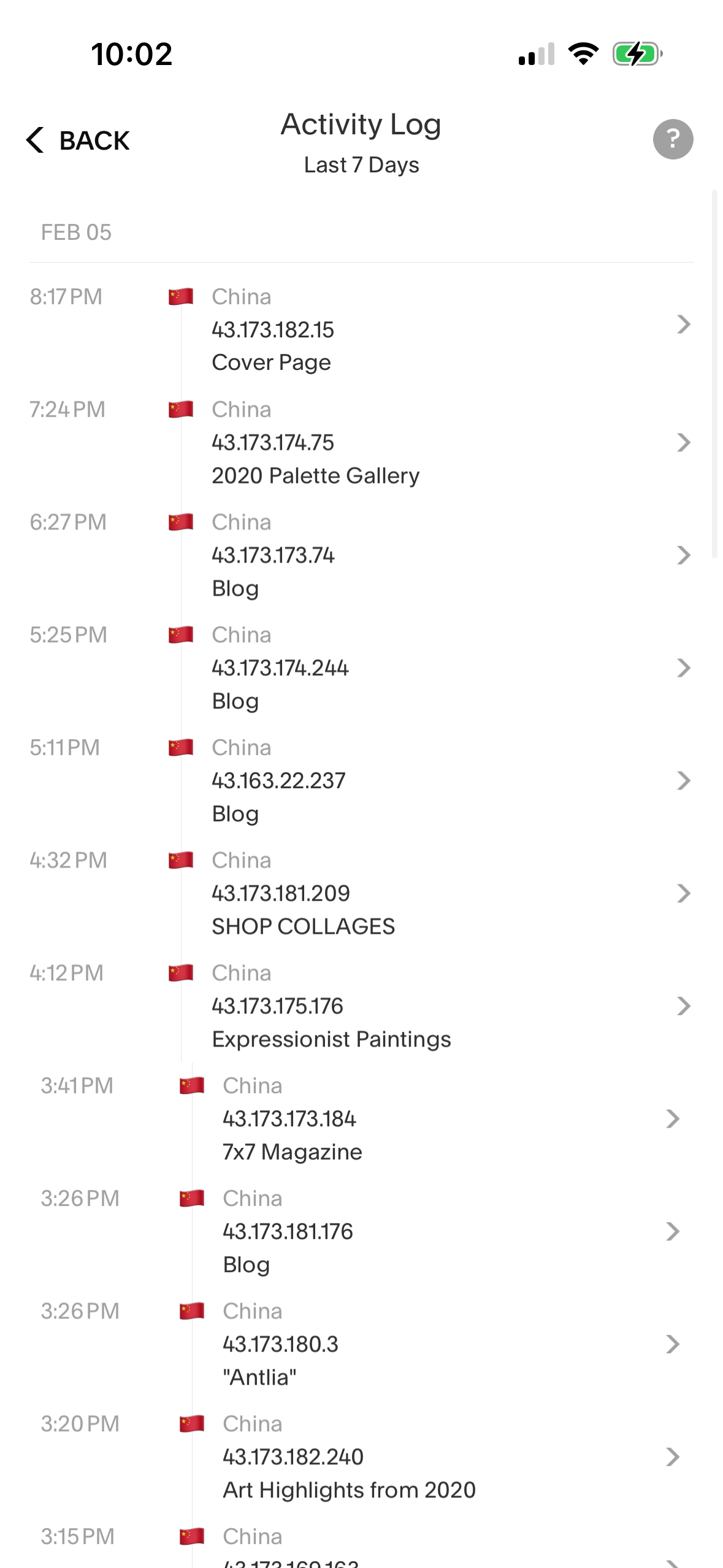Screen dimensions: 723x1568
Task: Open the Blog visit from 43.173.181.176
Action: pyautogui.click(x=361, y=1232)
